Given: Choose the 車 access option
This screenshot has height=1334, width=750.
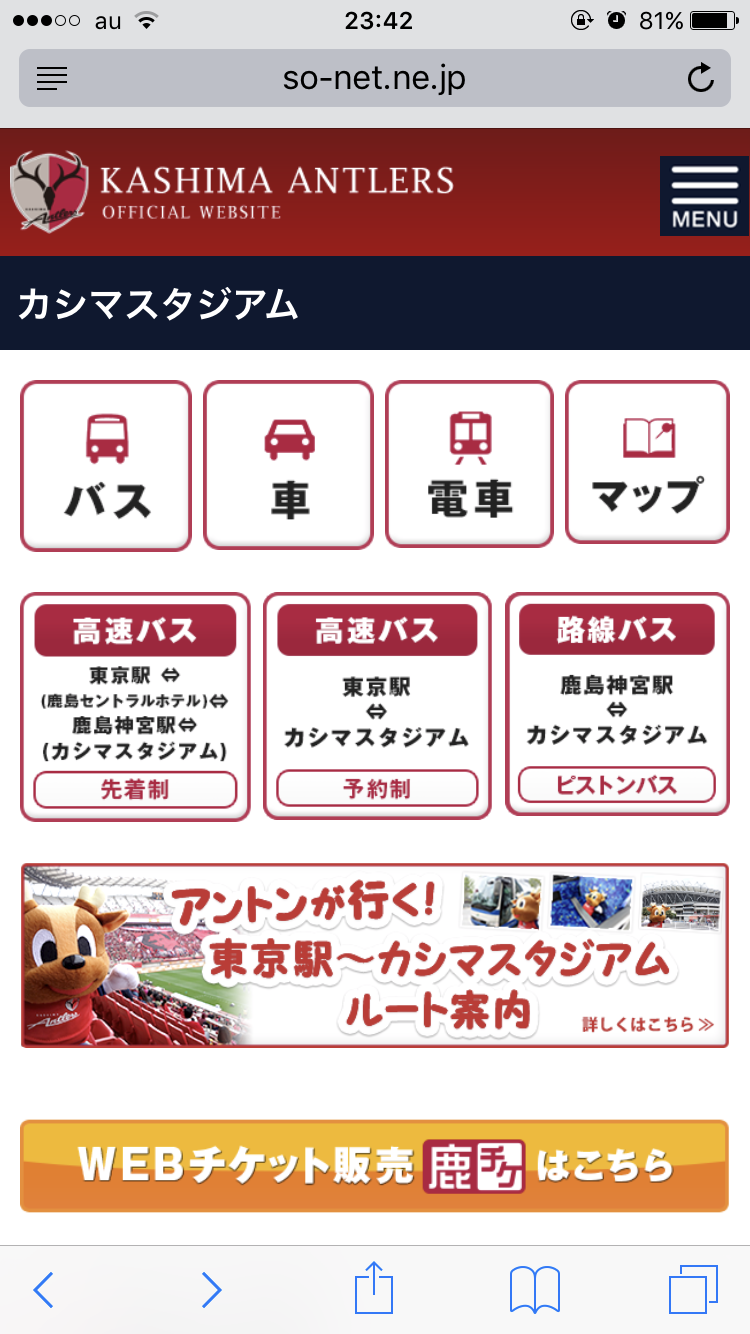Looking at the screenshot, I should pos(288,465).
